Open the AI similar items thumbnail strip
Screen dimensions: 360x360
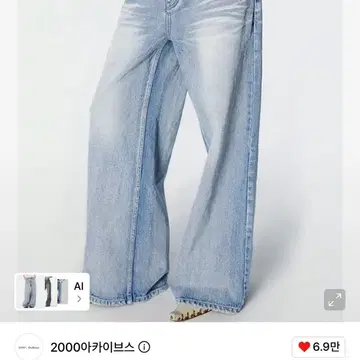tap(52, 292)
